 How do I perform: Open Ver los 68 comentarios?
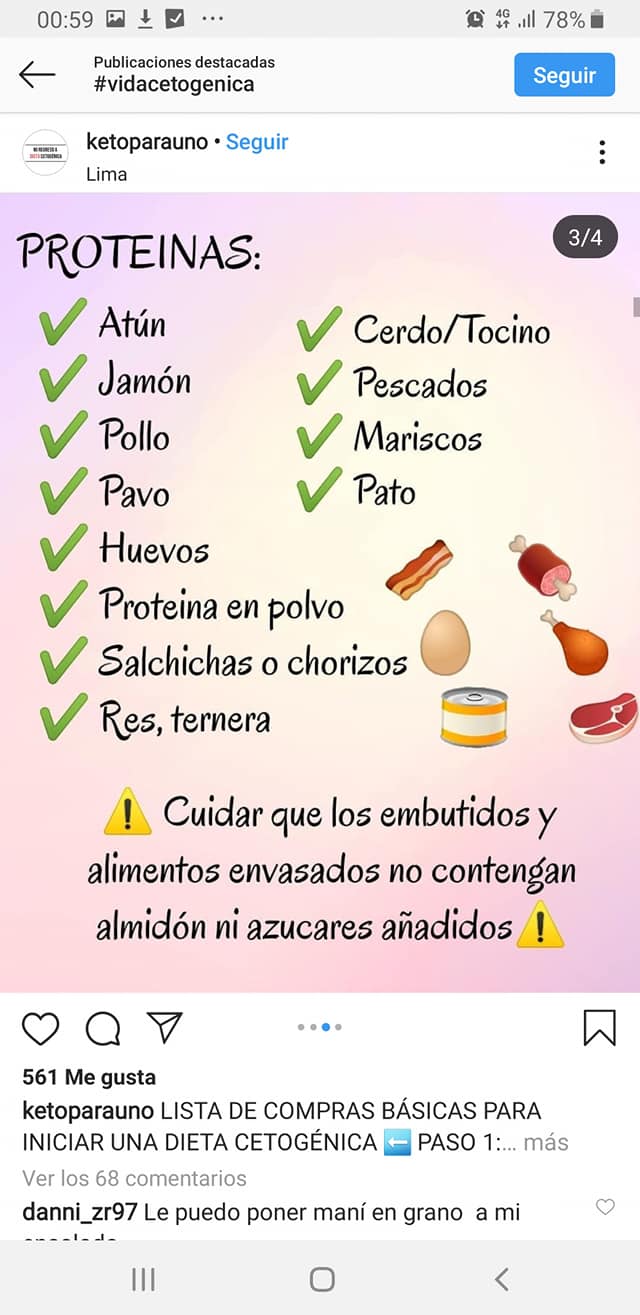click(x=134, y=1178)
